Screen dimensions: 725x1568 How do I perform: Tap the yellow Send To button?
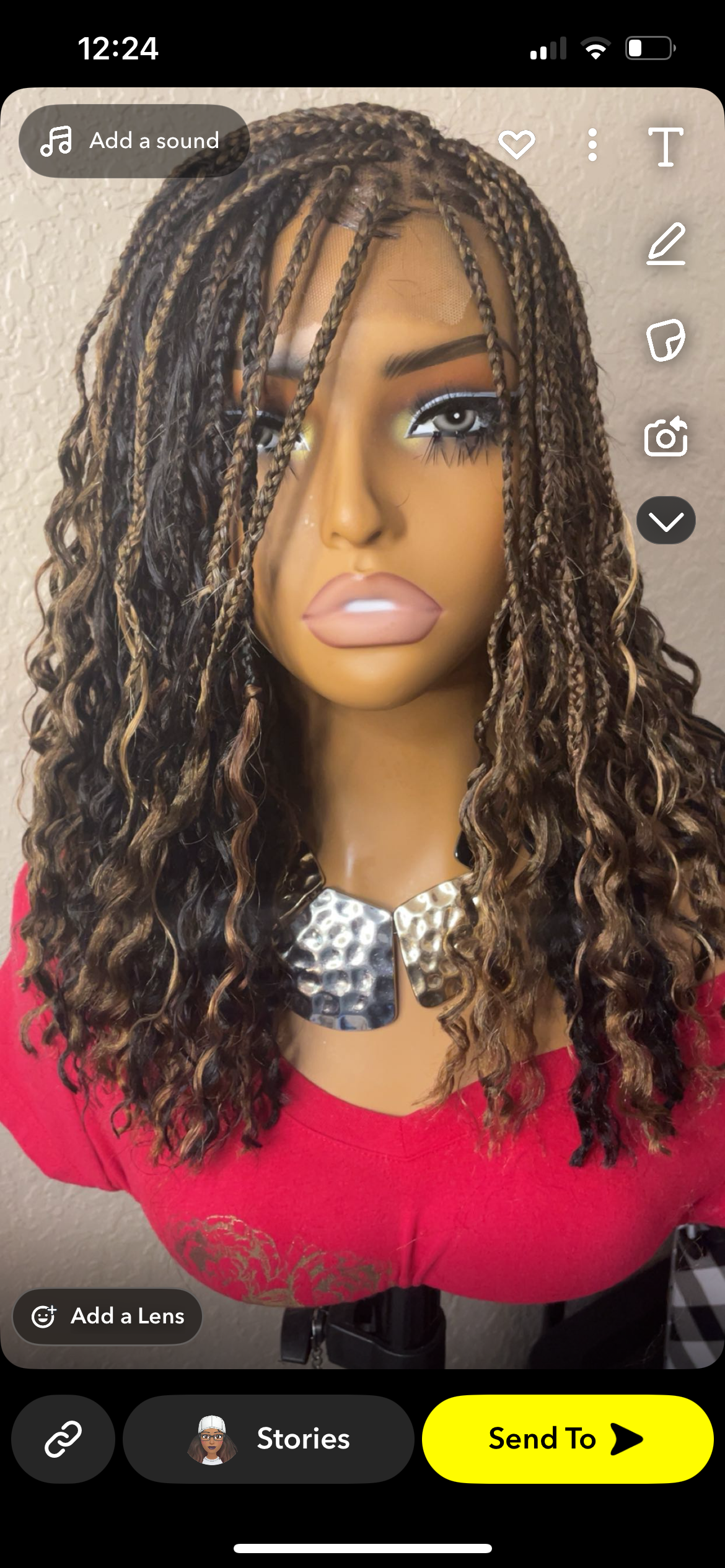pos(567,1439)
